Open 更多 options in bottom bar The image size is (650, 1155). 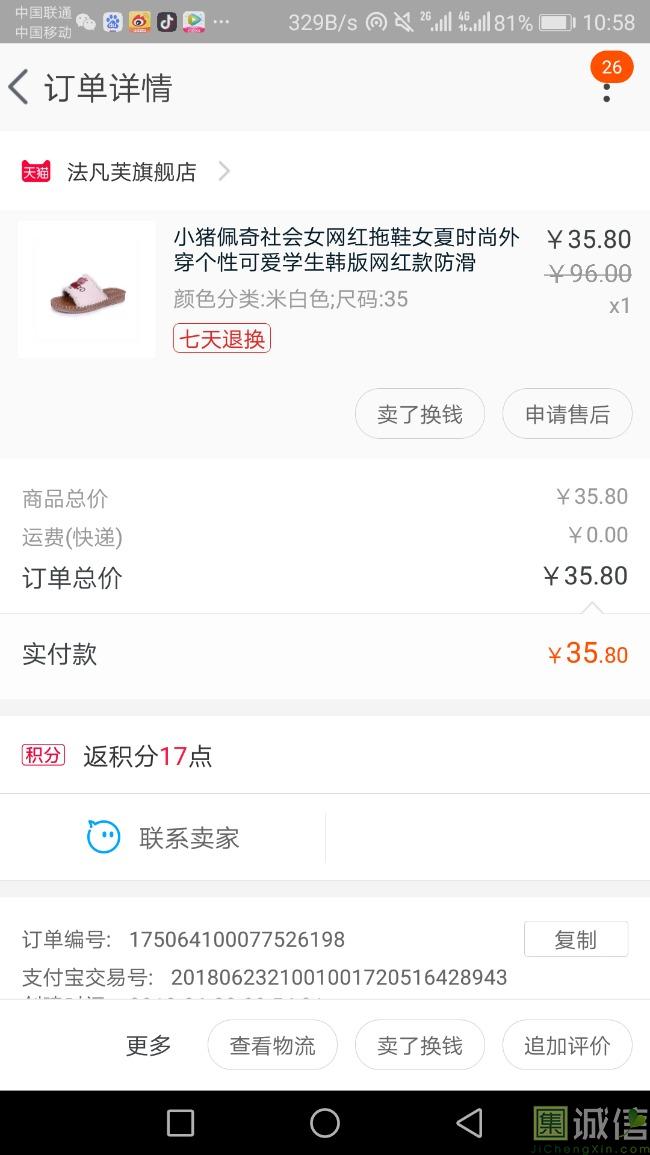[x=149, y=1046]
